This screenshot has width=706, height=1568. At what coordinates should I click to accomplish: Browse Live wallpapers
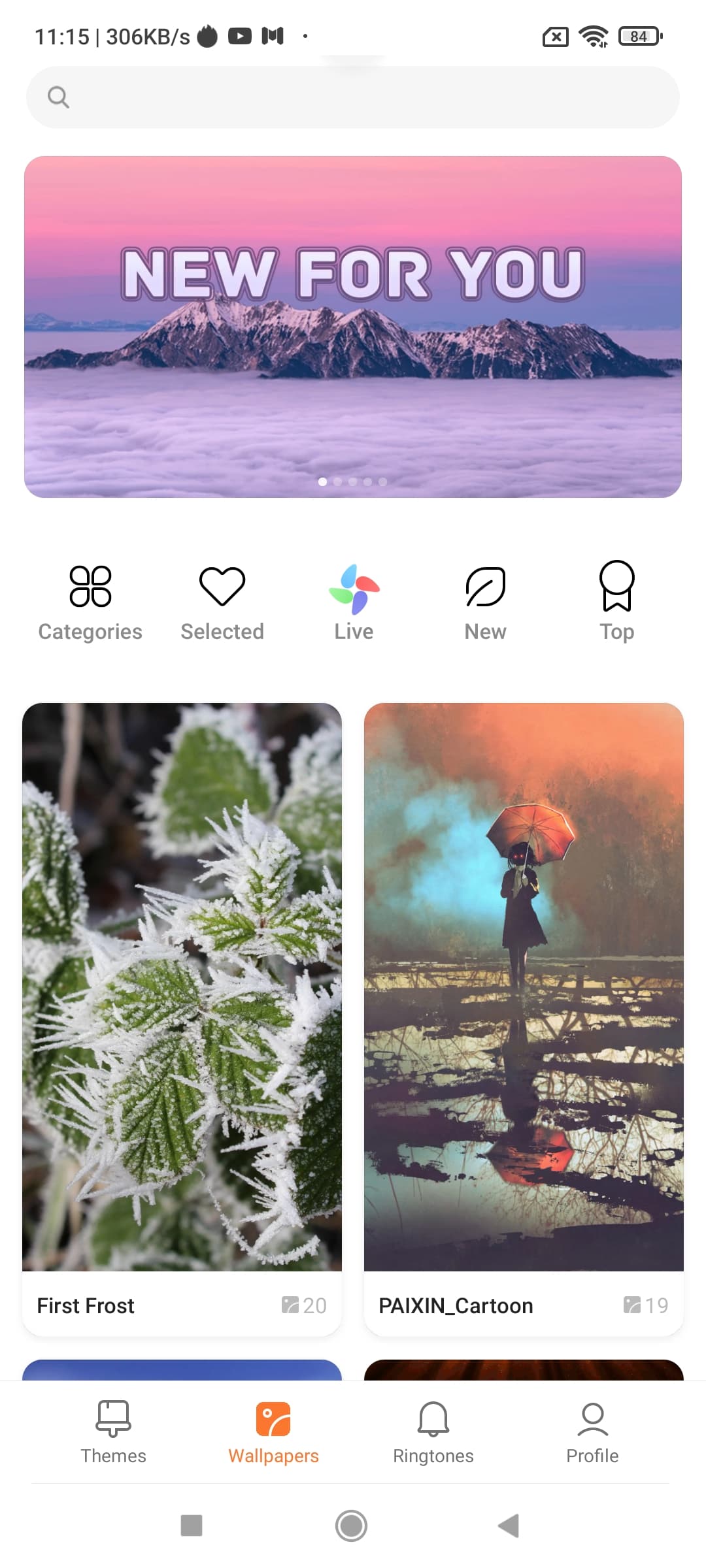coord(354,602)
